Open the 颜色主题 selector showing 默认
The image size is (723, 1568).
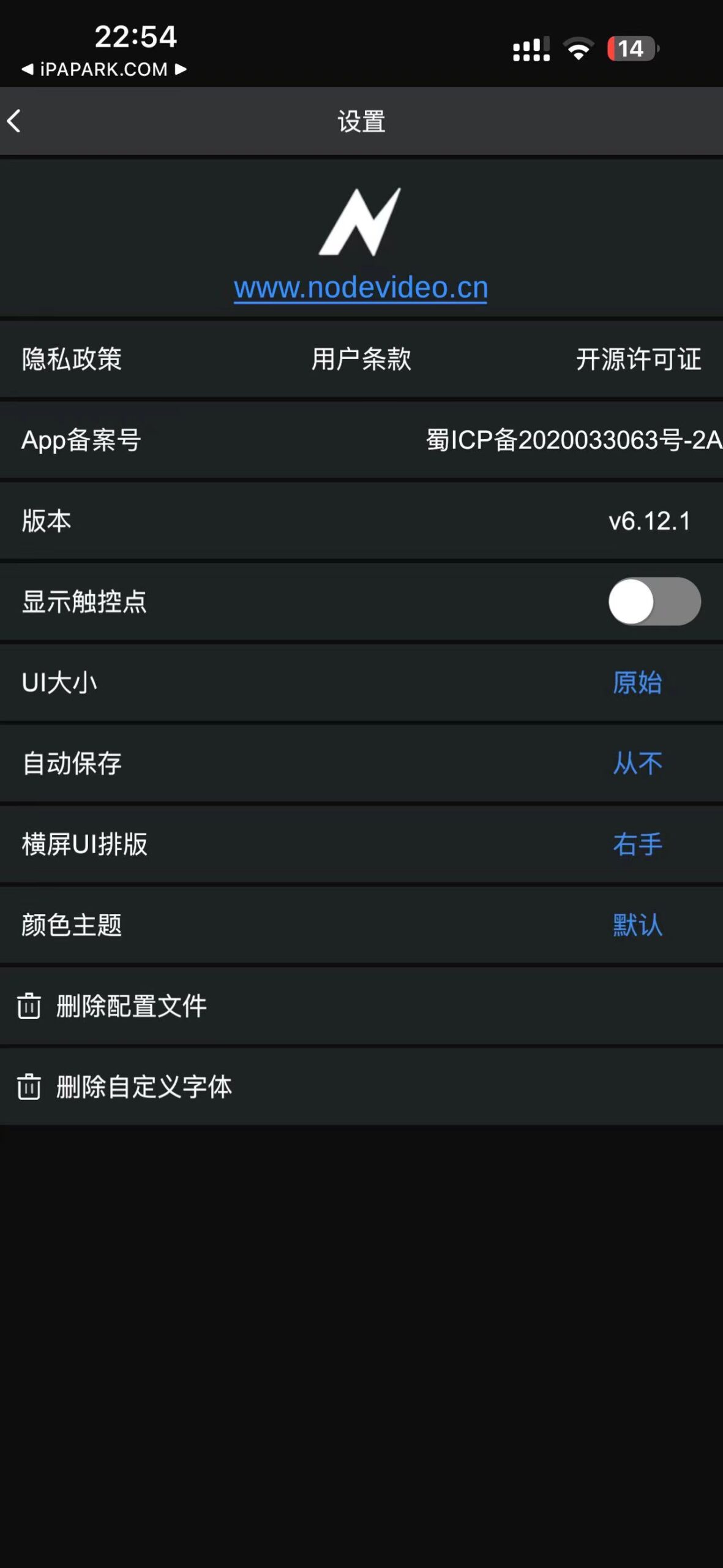pos(637,925)
